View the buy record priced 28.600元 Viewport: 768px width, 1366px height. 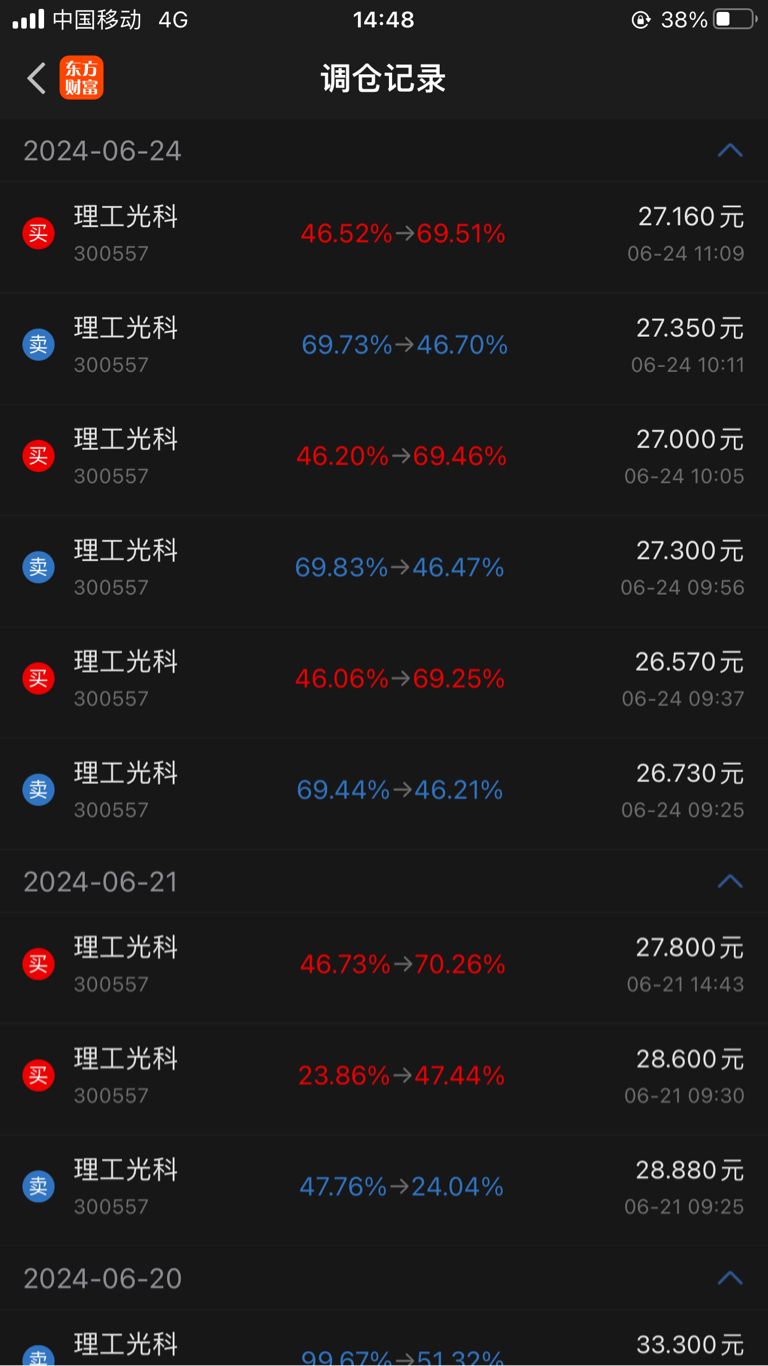384,1078
